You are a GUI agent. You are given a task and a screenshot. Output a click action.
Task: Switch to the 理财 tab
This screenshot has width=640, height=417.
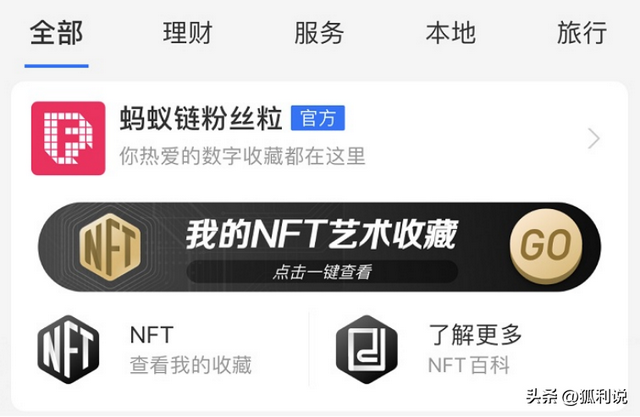tap(188, 32)
